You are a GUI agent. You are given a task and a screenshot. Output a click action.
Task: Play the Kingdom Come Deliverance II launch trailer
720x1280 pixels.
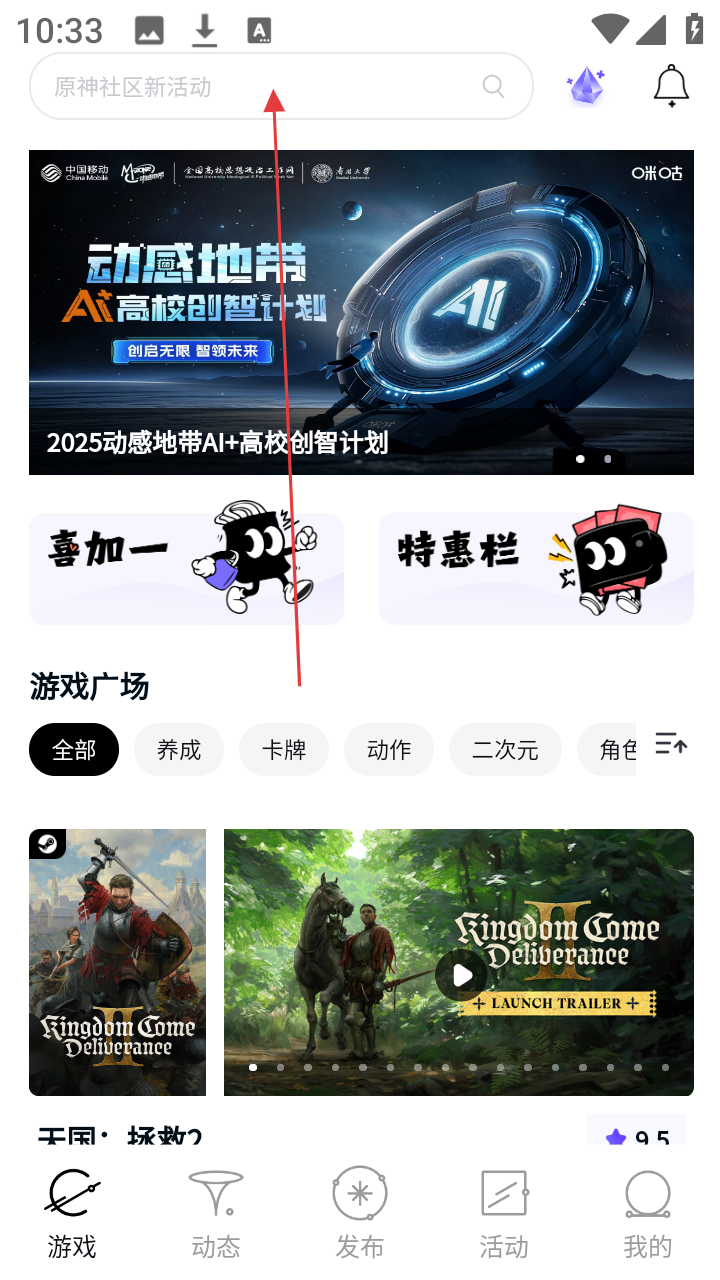tap(461, 975)
